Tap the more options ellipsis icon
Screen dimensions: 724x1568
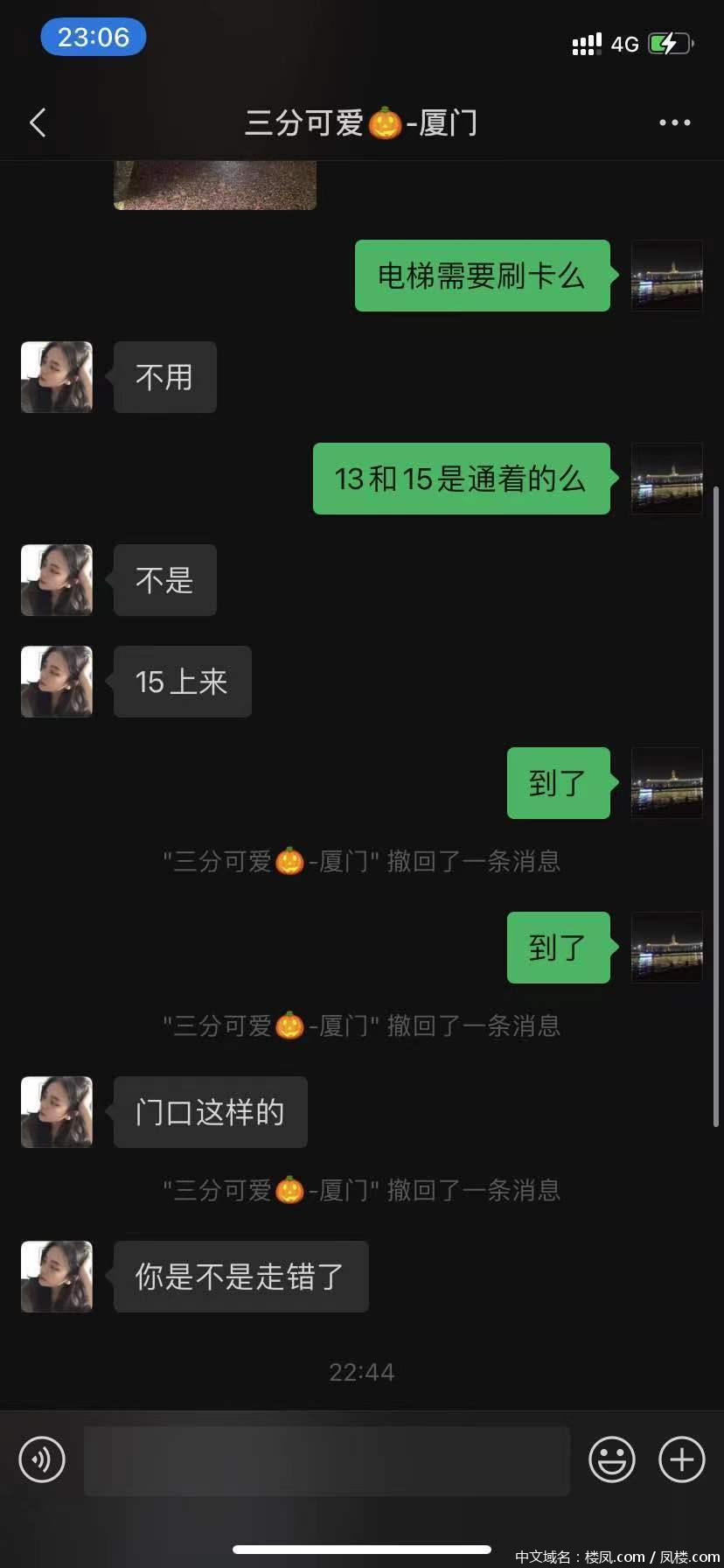click(674, 122)
